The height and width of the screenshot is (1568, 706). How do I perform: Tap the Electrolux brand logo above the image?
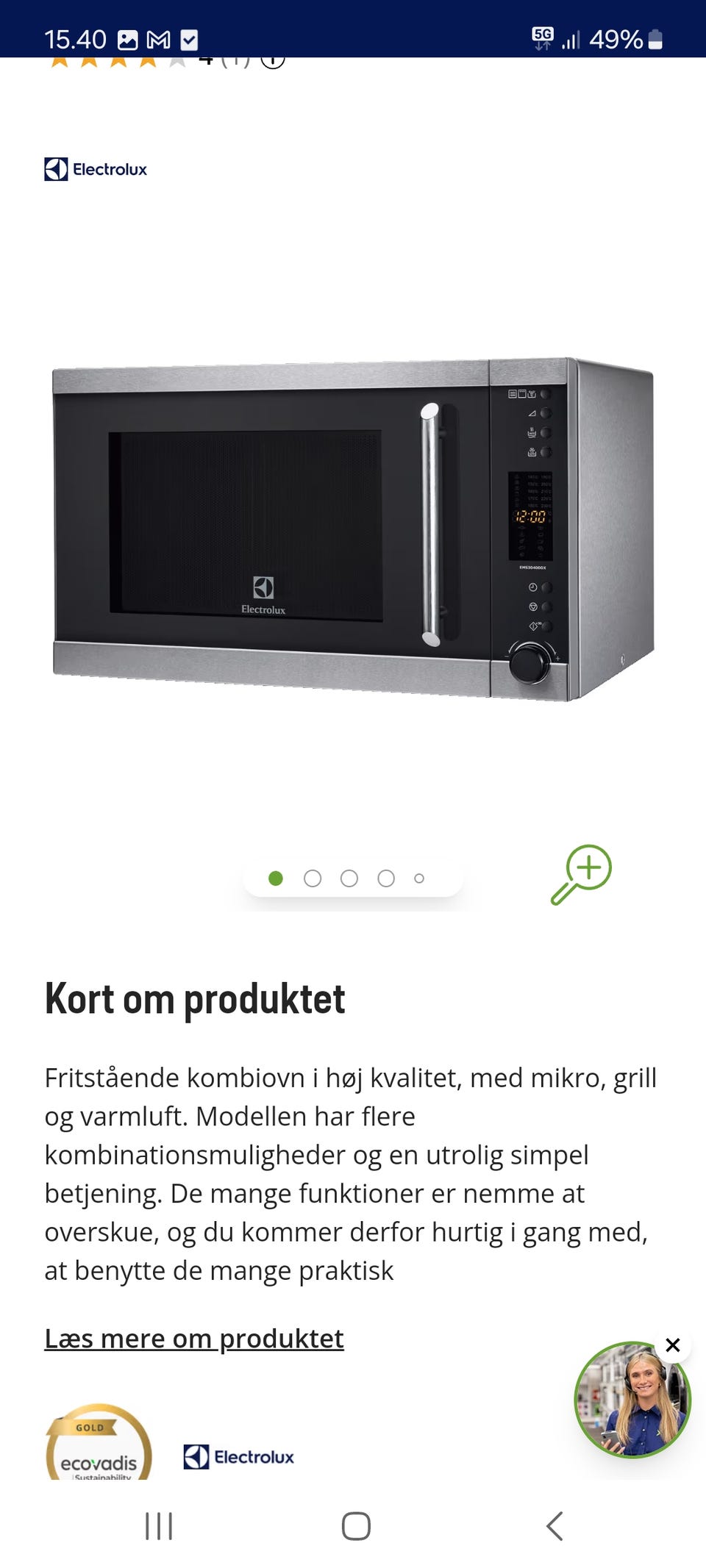pyautogui.click(x=96, y=169)
